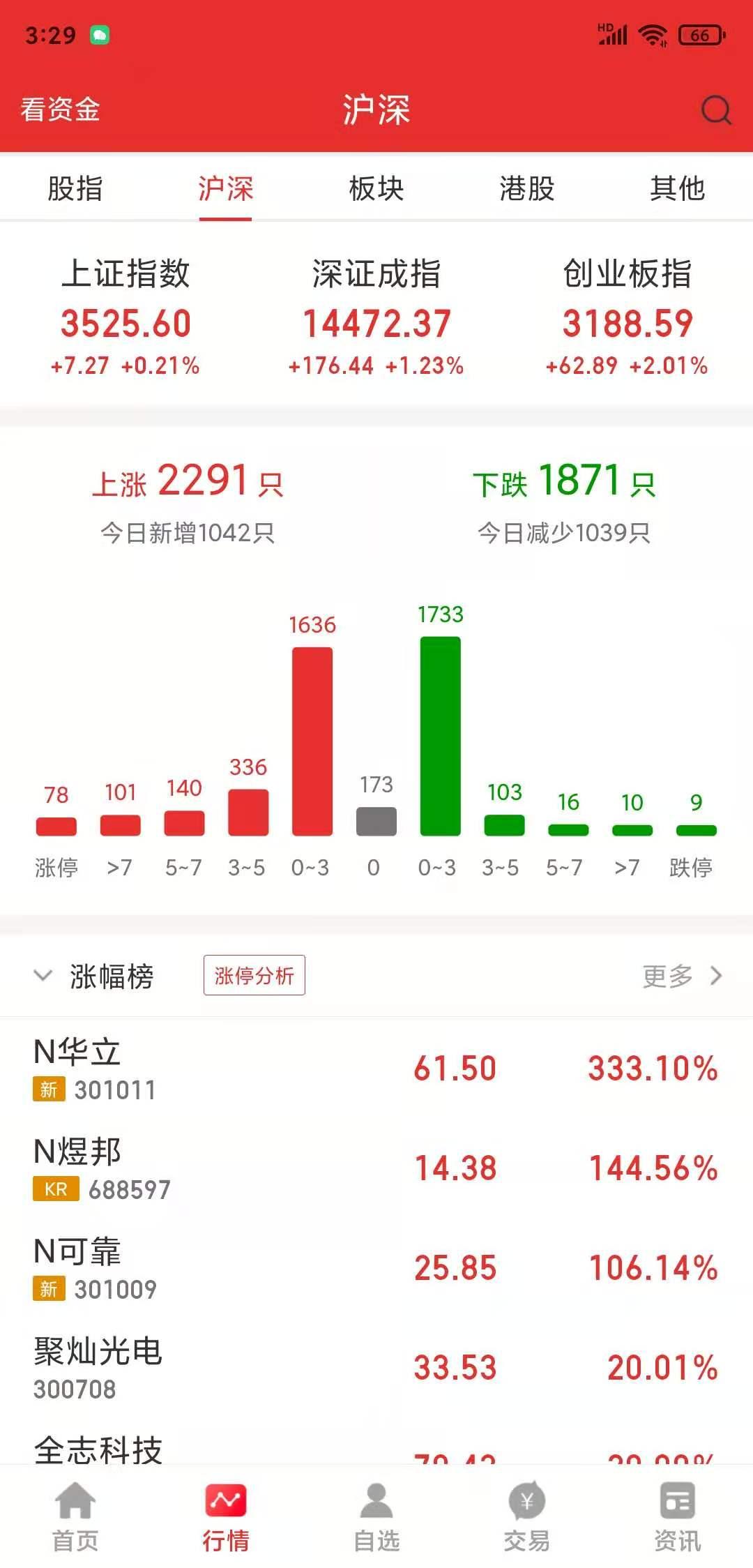This screenshot has height=1568, width=753.
Task: Tap the 涨停分析 button
Action: pyautogui.click(x=254, y=975)
